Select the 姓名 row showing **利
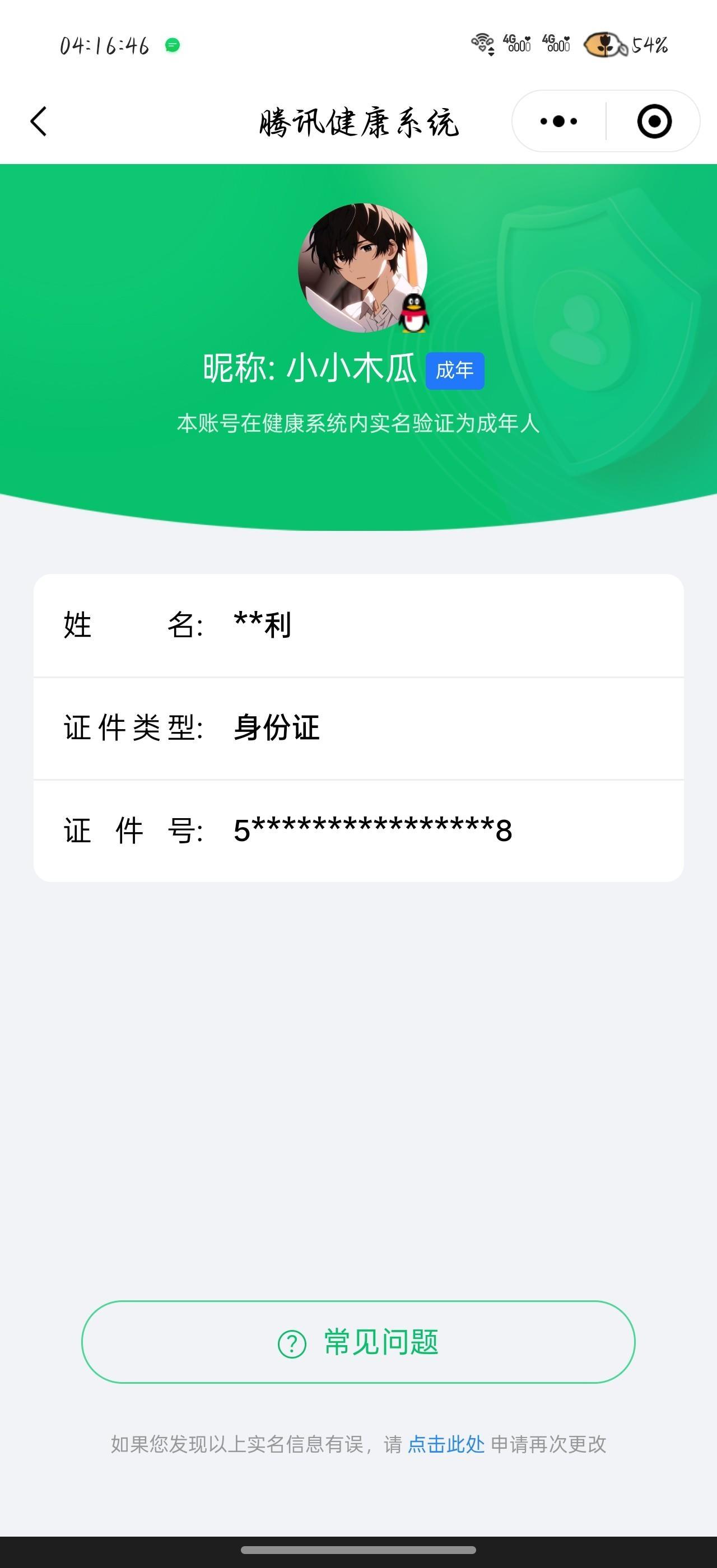The width and height of the screenshot is (717, 1568). pos(358,625)
